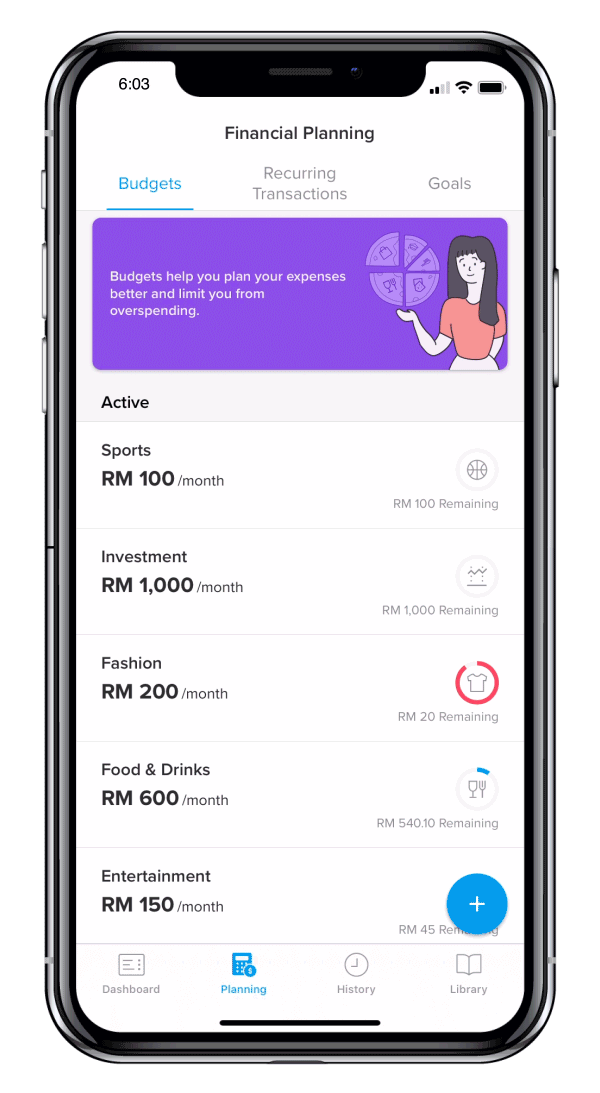Add a new budget with plus button
This screenshot has height=1093, width=600.
tap(477, 904)
